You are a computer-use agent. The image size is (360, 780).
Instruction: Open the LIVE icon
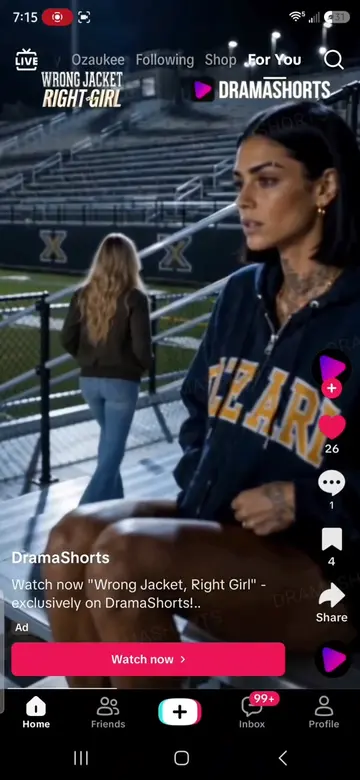click(26, 60)
